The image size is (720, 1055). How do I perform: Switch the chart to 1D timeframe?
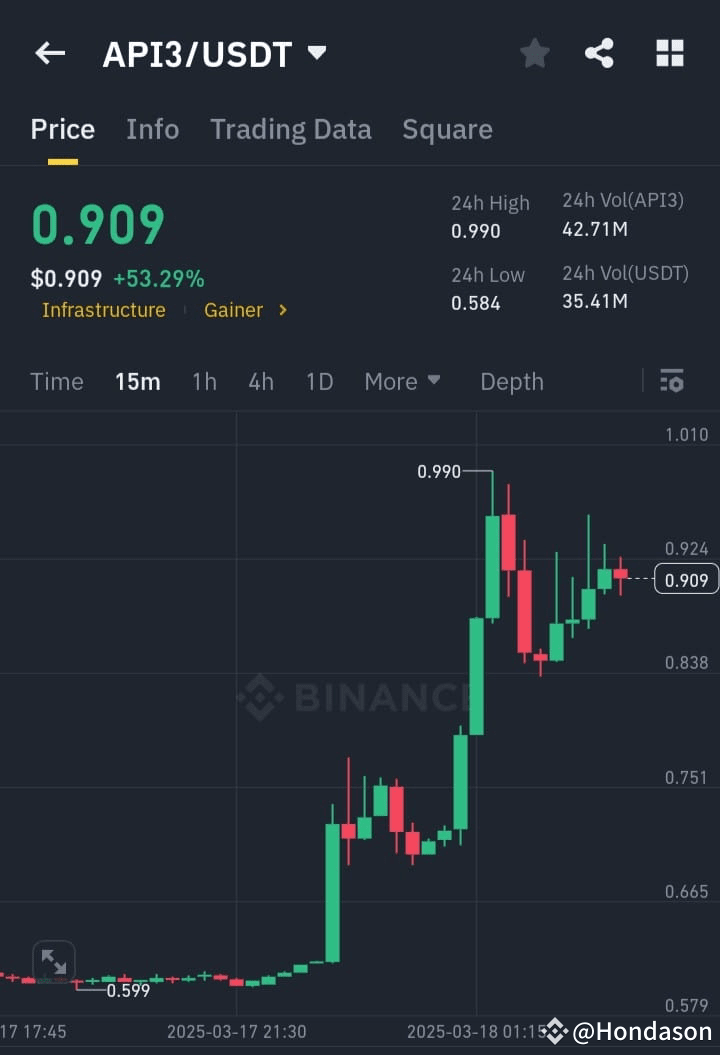(x=319, y=381)
